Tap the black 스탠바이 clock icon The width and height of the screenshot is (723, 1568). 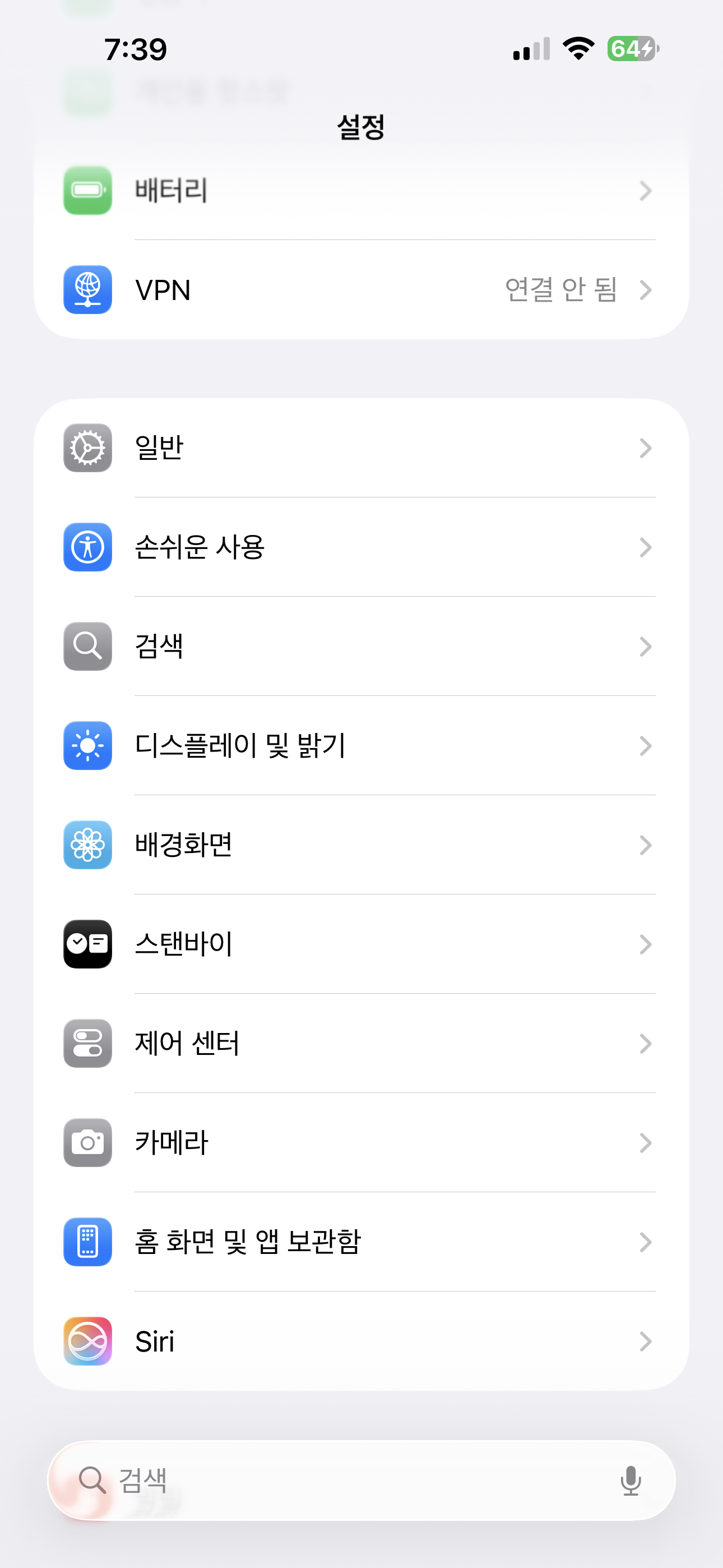pyautogui.click(x=87, y=944)
